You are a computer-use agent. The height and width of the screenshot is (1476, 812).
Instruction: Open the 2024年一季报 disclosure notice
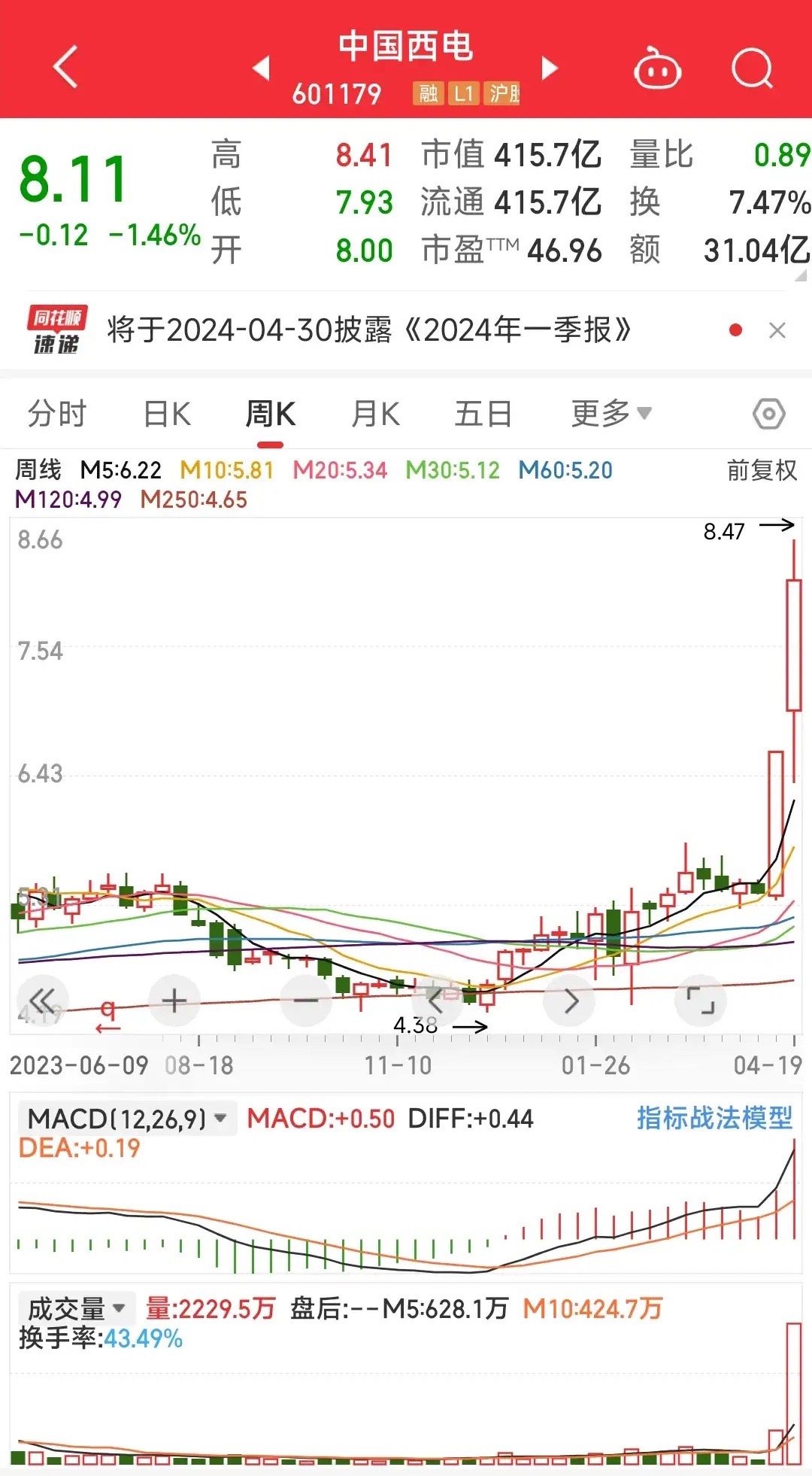click(x=368, y=330)
